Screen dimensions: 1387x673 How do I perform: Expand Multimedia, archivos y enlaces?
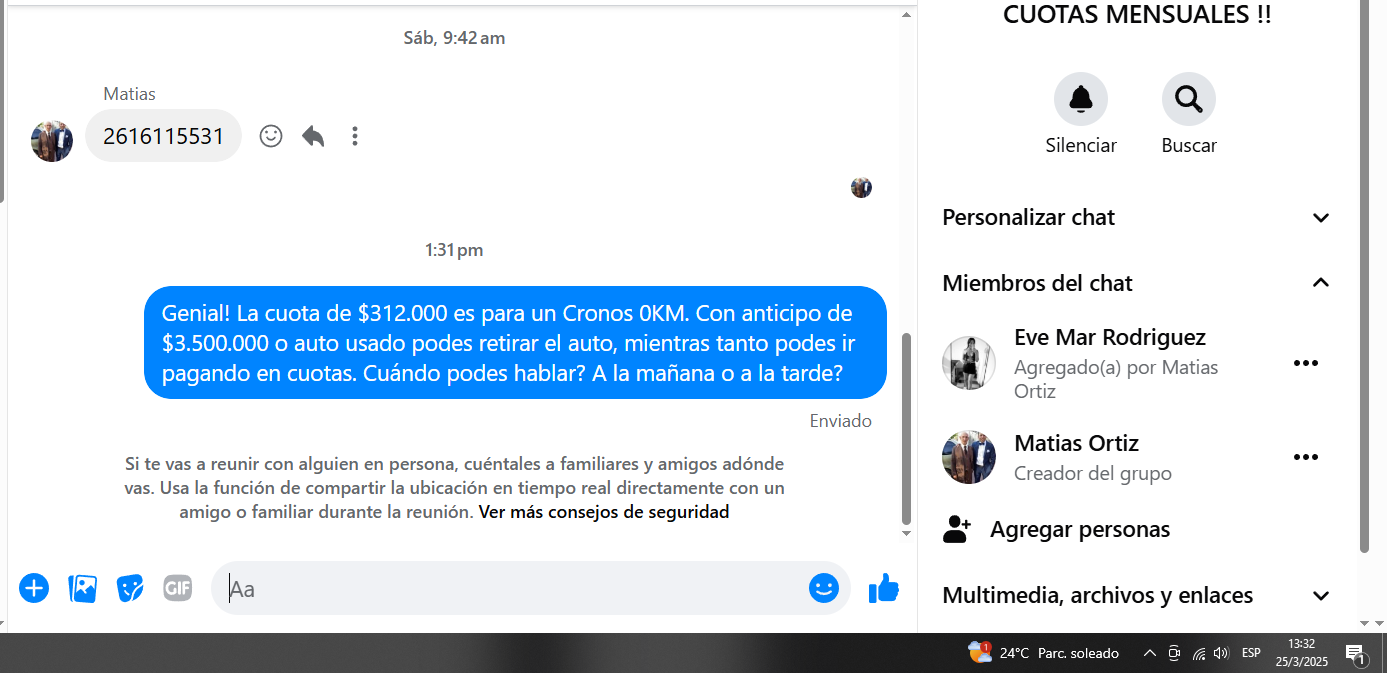click(x=1320, y=596)
